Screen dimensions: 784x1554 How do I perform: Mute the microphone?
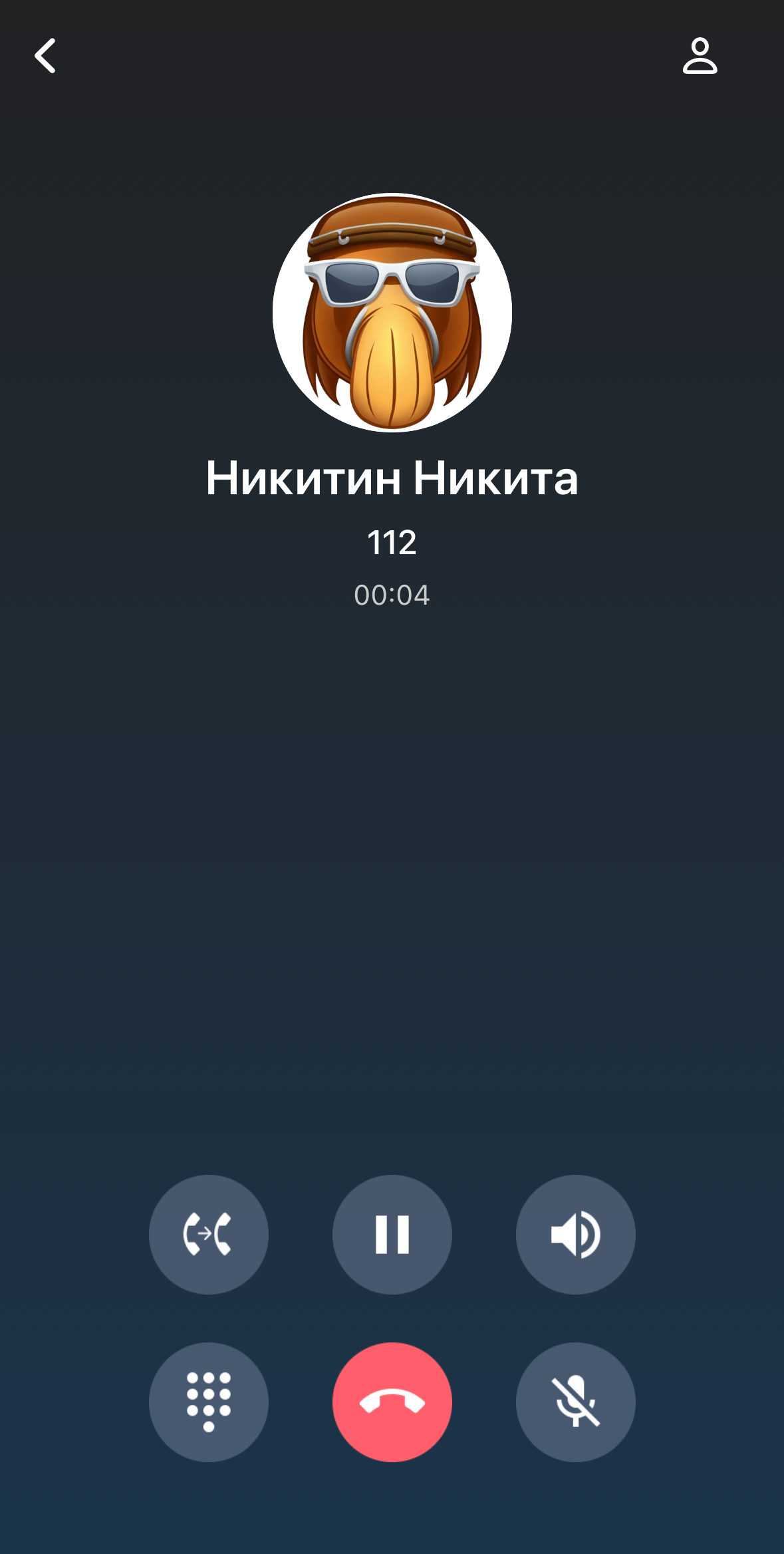click(575, 1402)
